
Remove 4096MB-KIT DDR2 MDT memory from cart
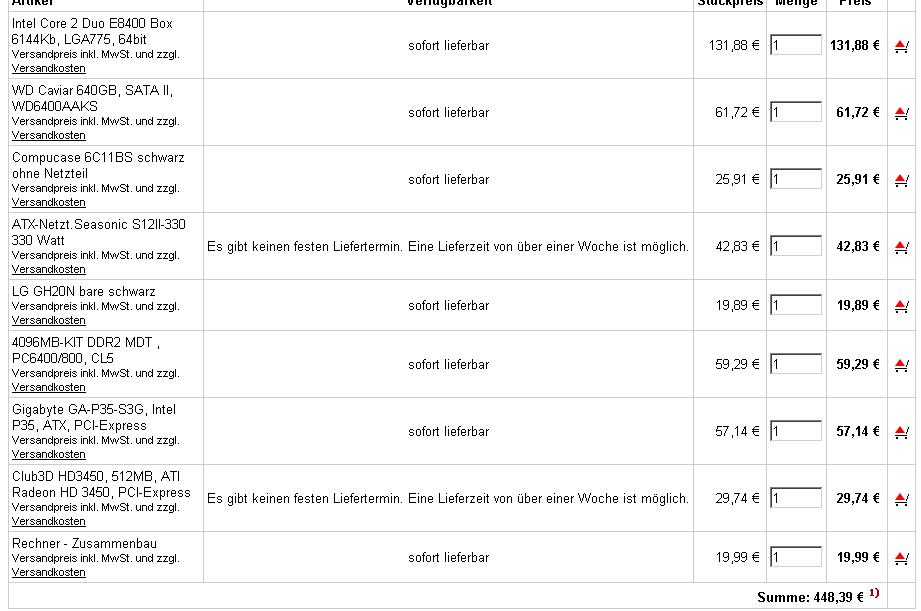click(x=901, y=366)
